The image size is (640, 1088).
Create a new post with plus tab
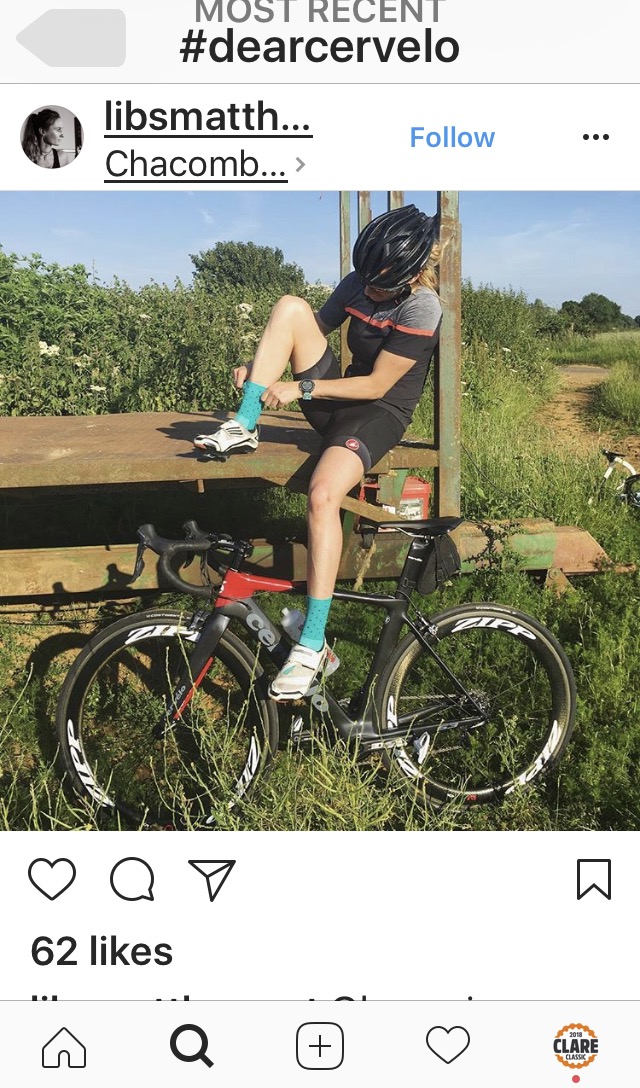320,1047
